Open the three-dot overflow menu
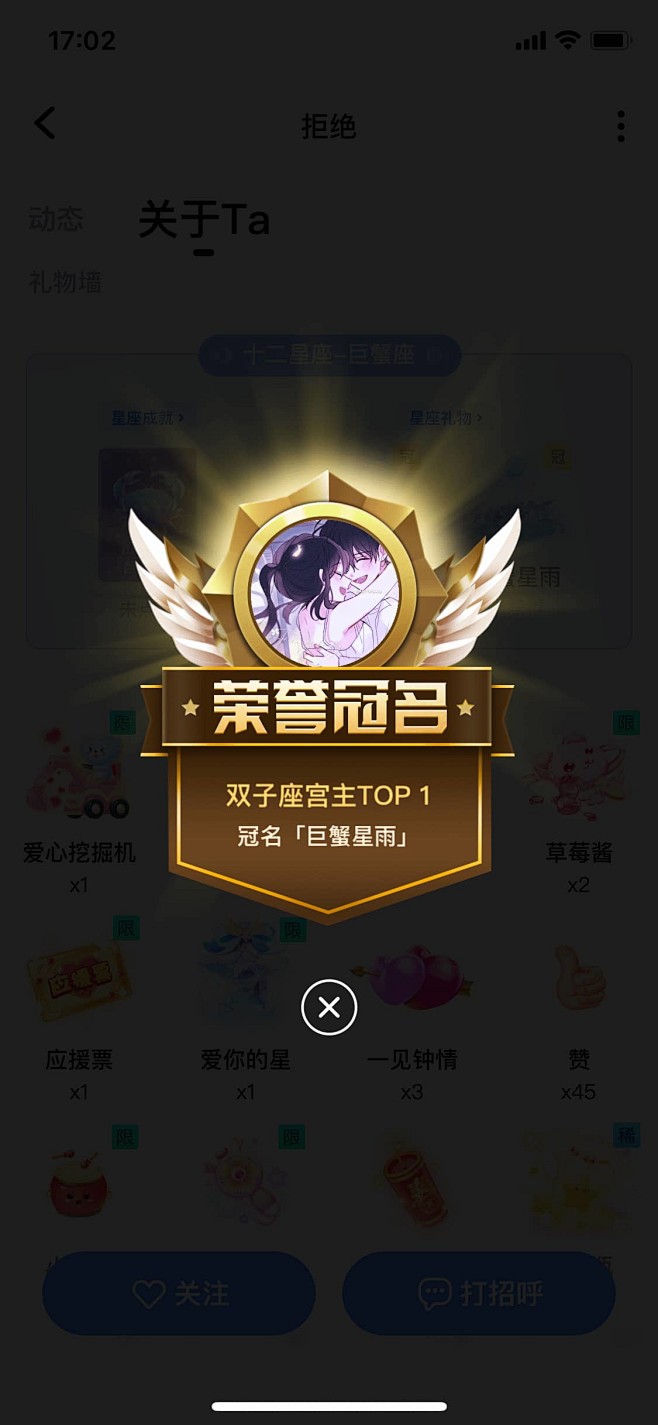The height and width of the screenshot is (1425, 658). pos(621,126)
